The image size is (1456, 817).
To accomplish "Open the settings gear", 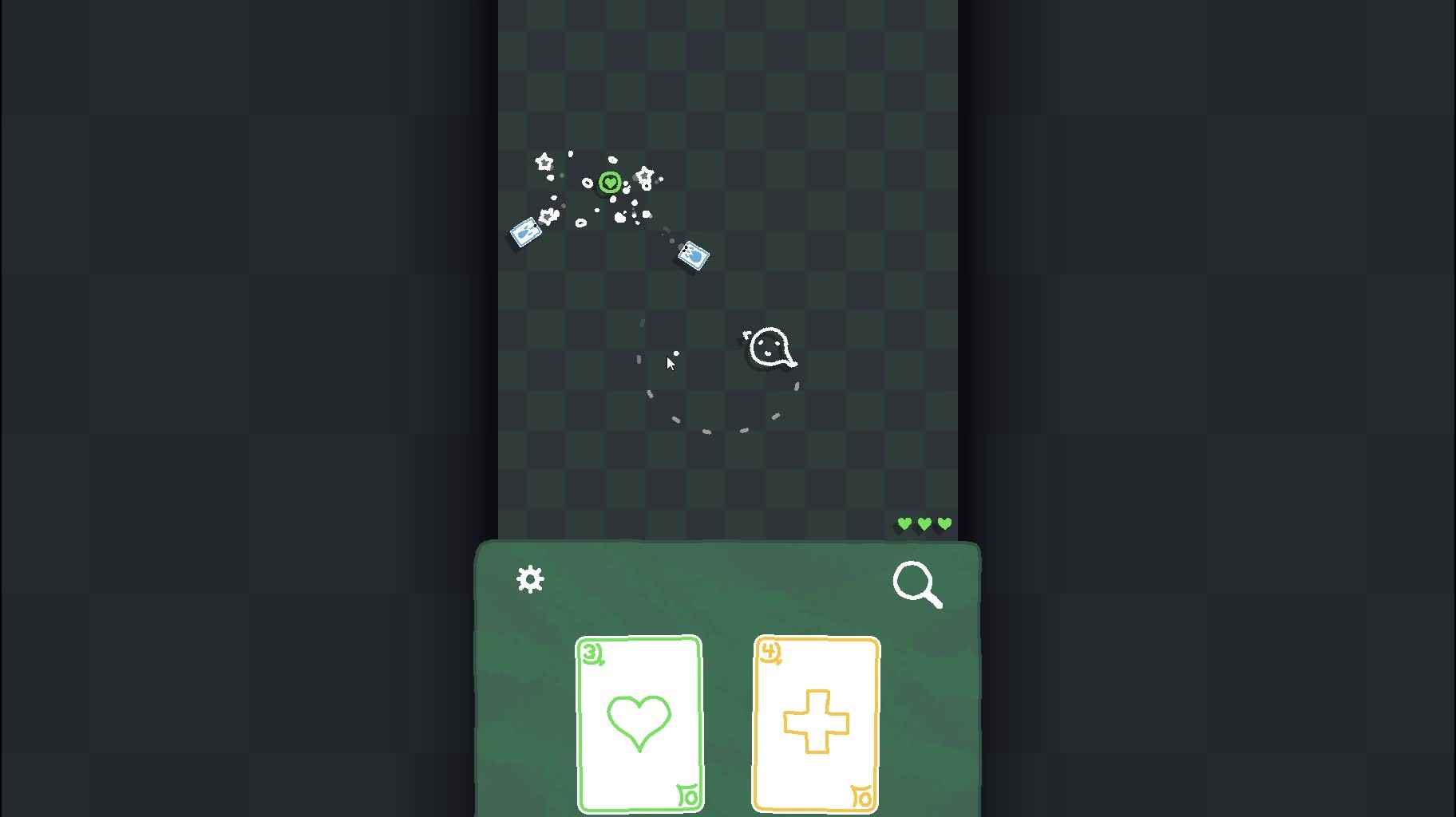I will (530, 579).
